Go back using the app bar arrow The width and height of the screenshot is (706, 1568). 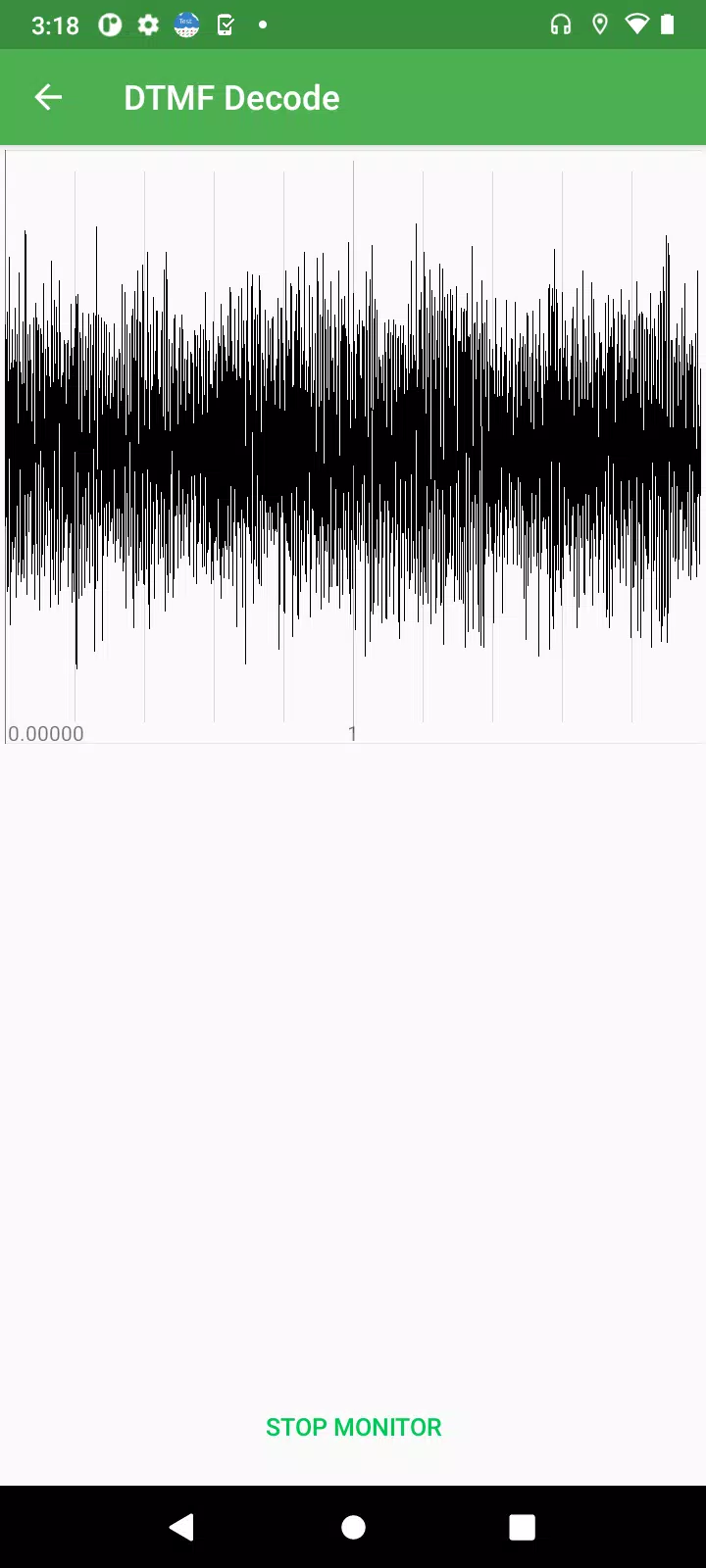(48, 97)
